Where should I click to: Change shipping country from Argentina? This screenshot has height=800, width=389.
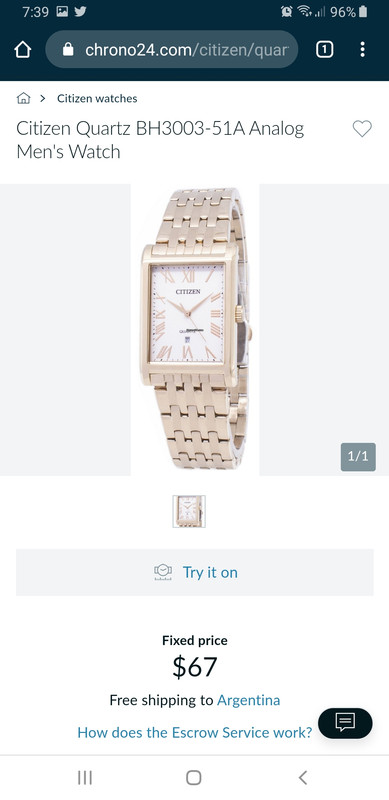[249, 699]
